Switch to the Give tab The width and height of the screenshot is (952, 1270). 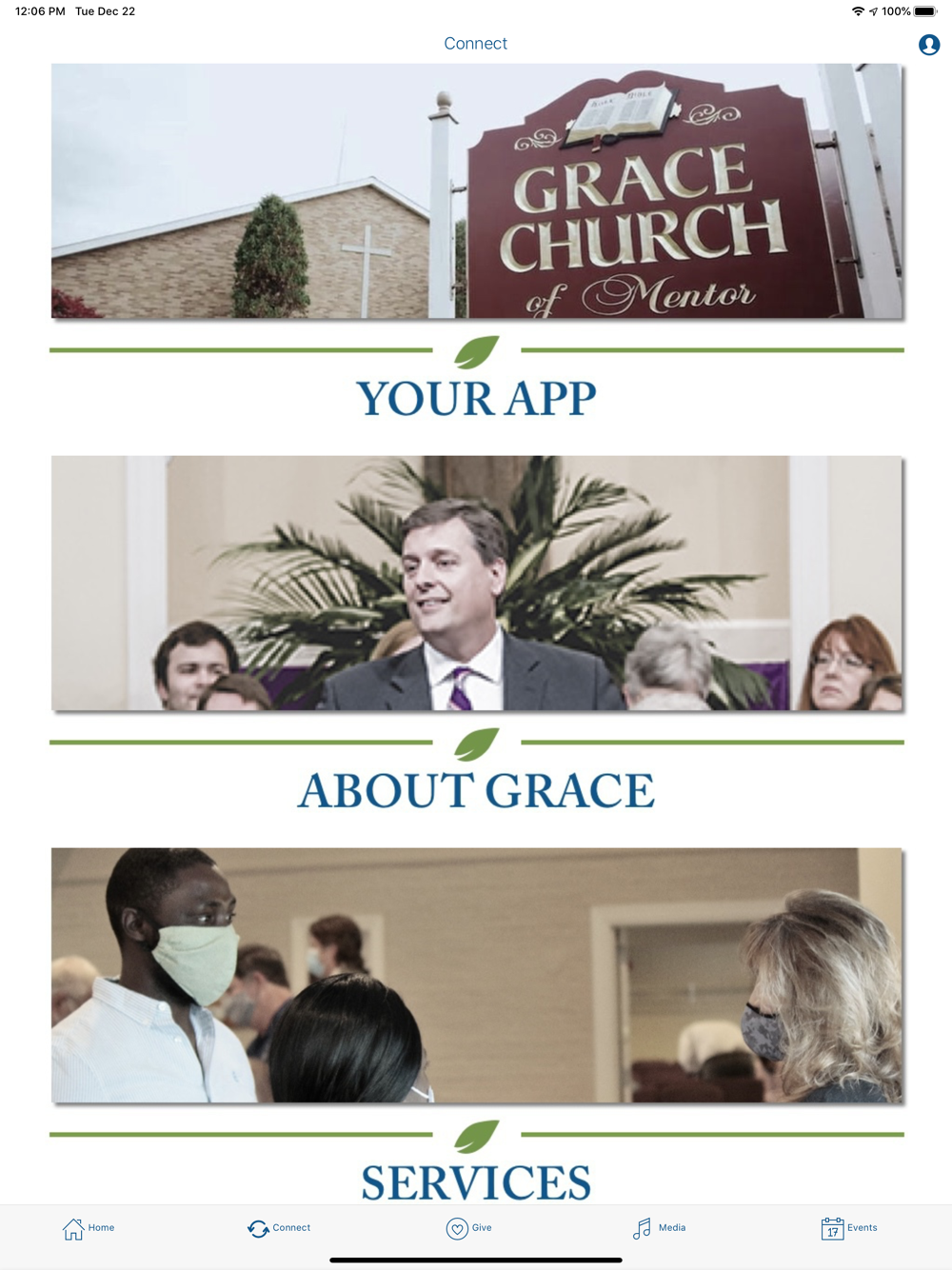pyautogui.click(x=469, y=1228)
